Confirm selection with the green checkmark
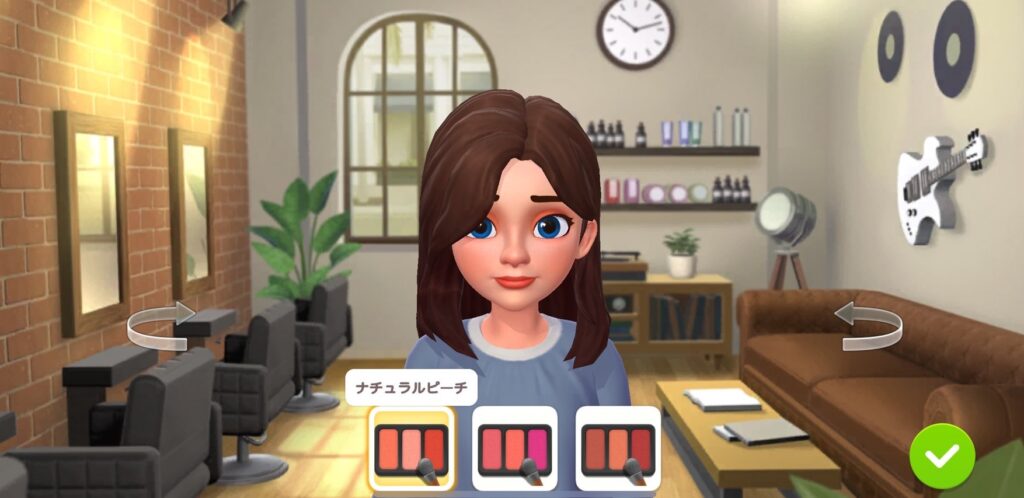The image size is (1024, 498). 941,456
